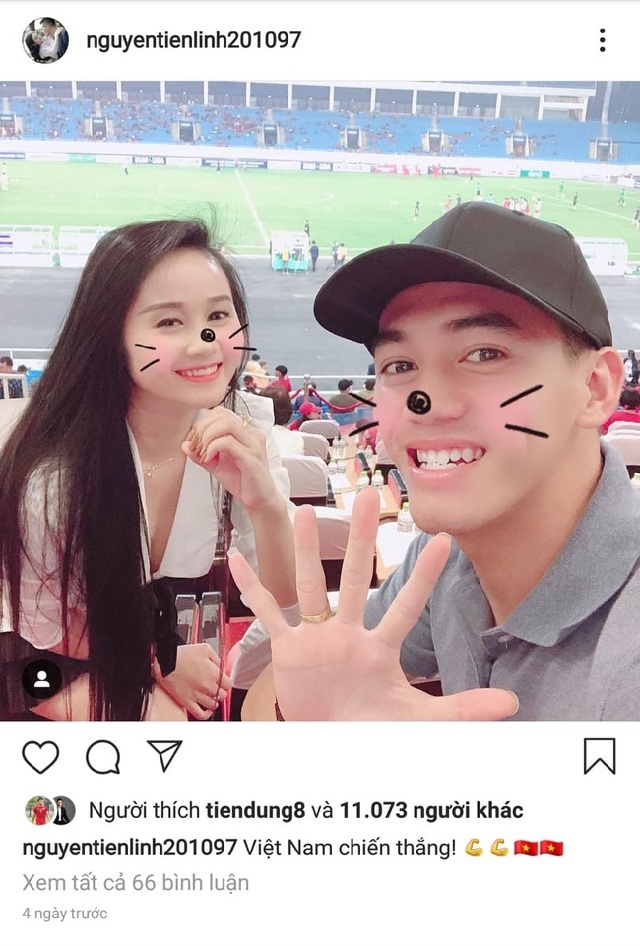Share the post with the paper plane
Viewport: 640px width, 946px height.
tap(164, 756)
